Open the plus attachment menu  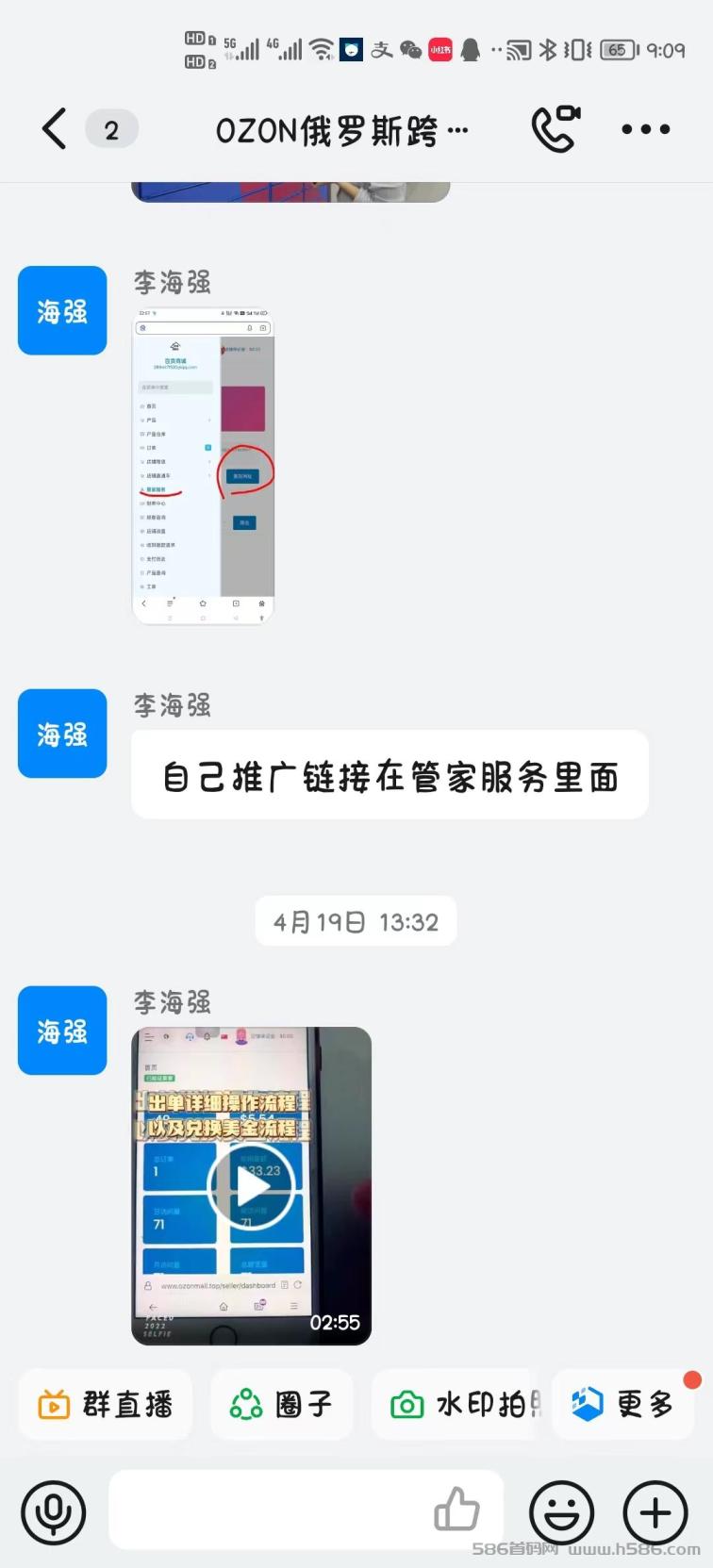(655, 1512)
